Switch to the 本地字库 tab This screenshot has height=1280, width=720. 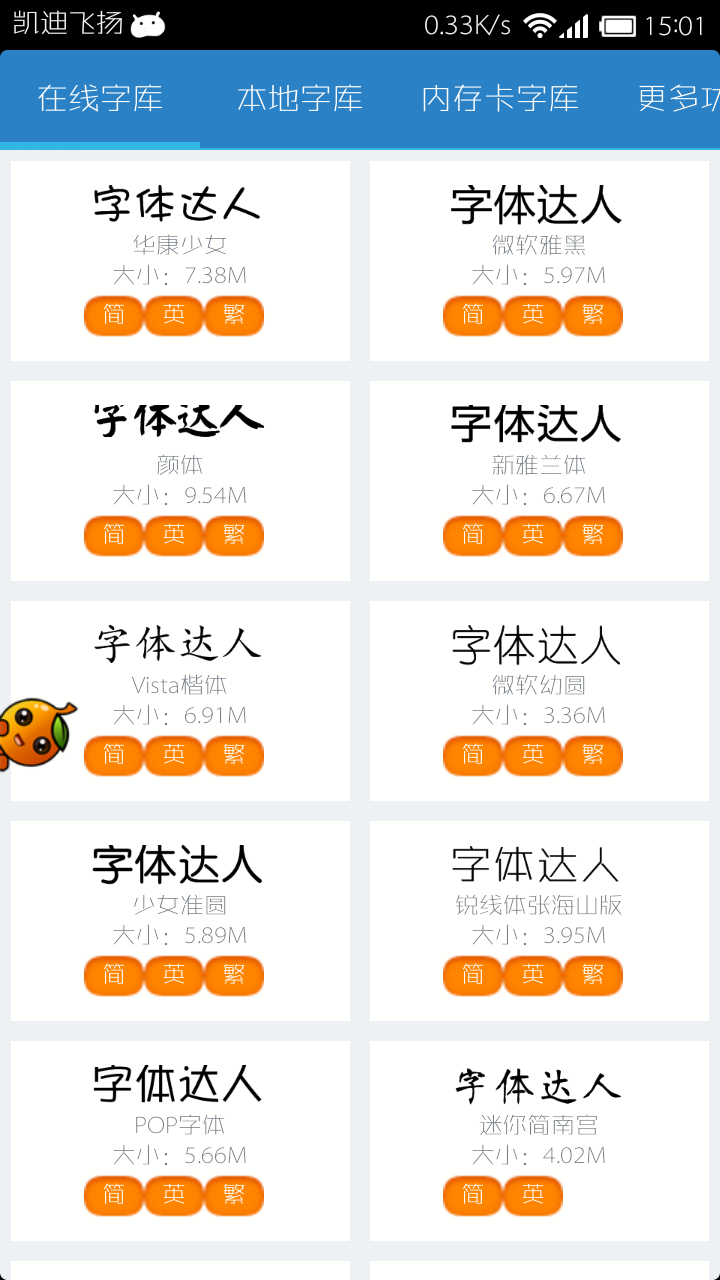click(300, 99)
